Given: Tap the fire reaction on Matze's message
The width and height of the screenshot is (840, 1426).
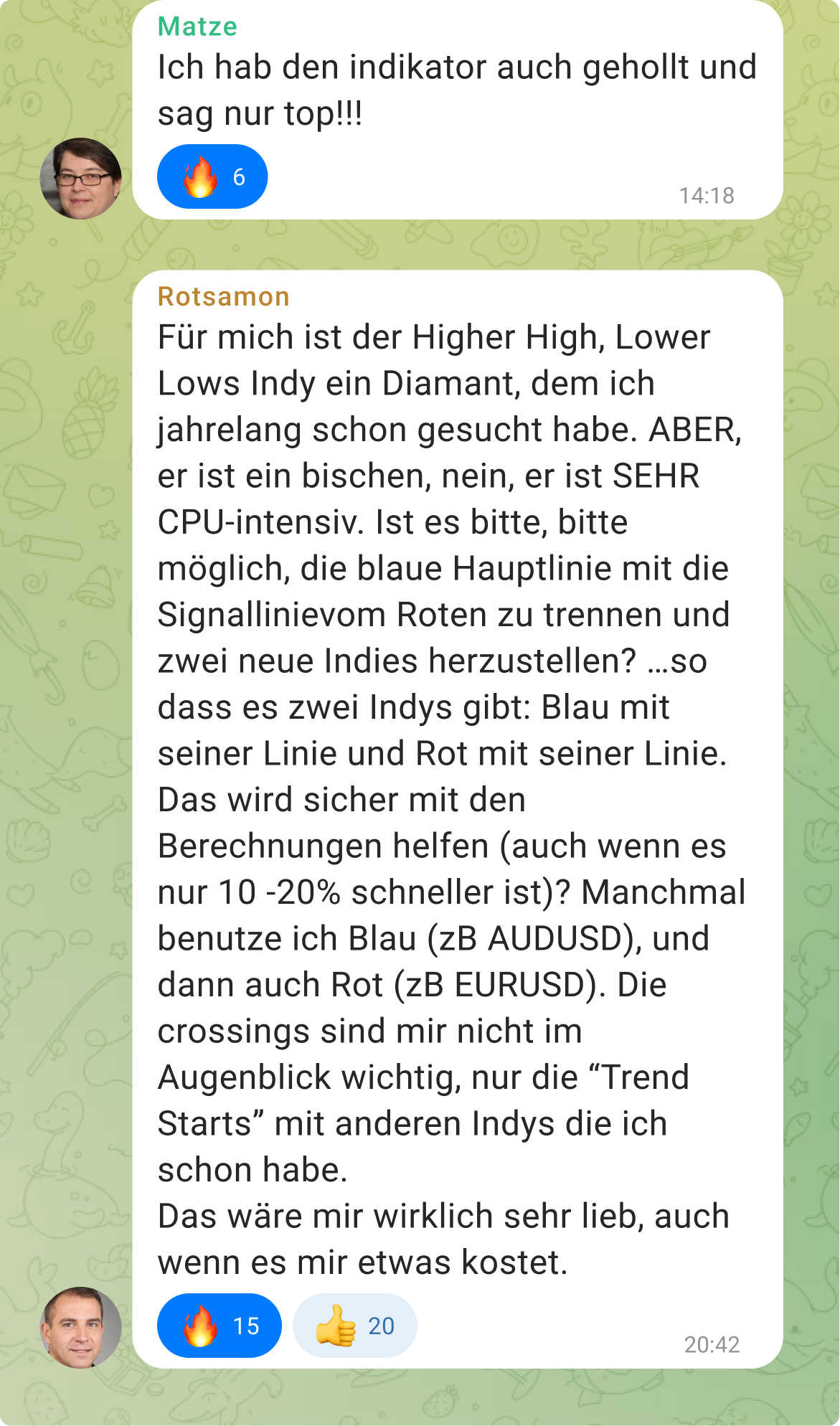Looking at the screenshot, I should click(x=212, y=176).
